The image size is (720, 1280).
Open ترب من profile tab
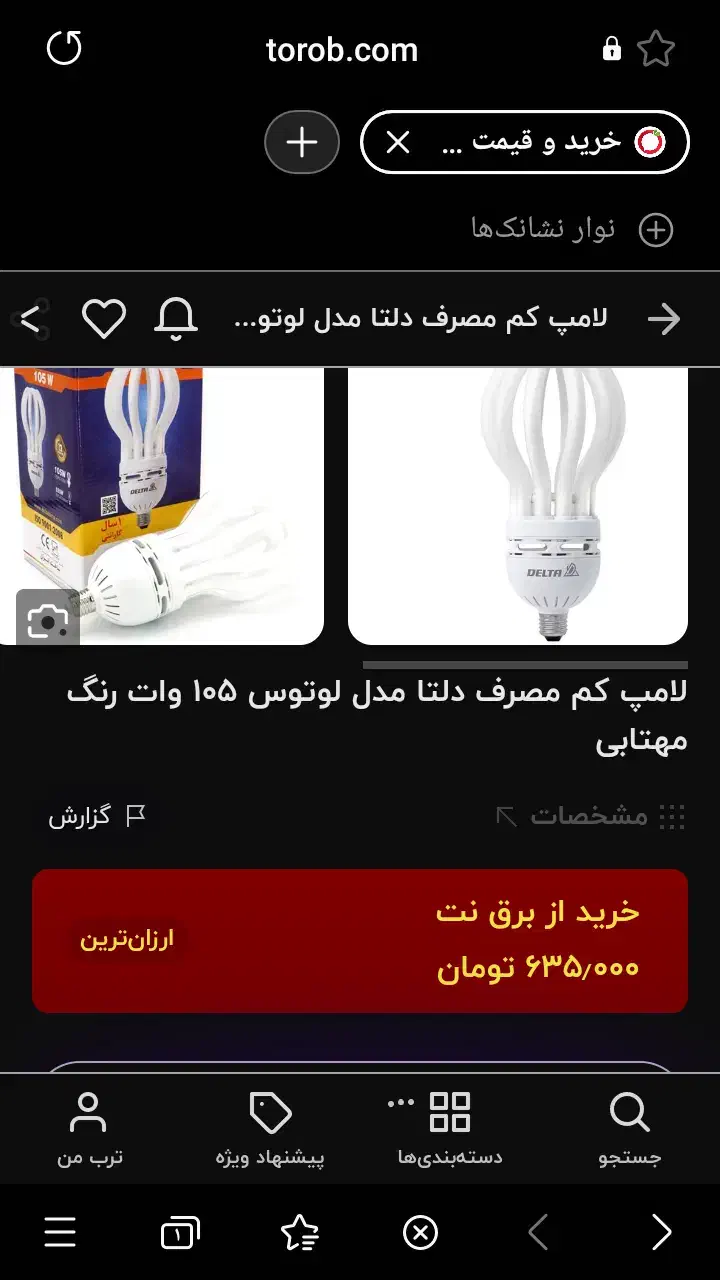tap(89, 1130)
